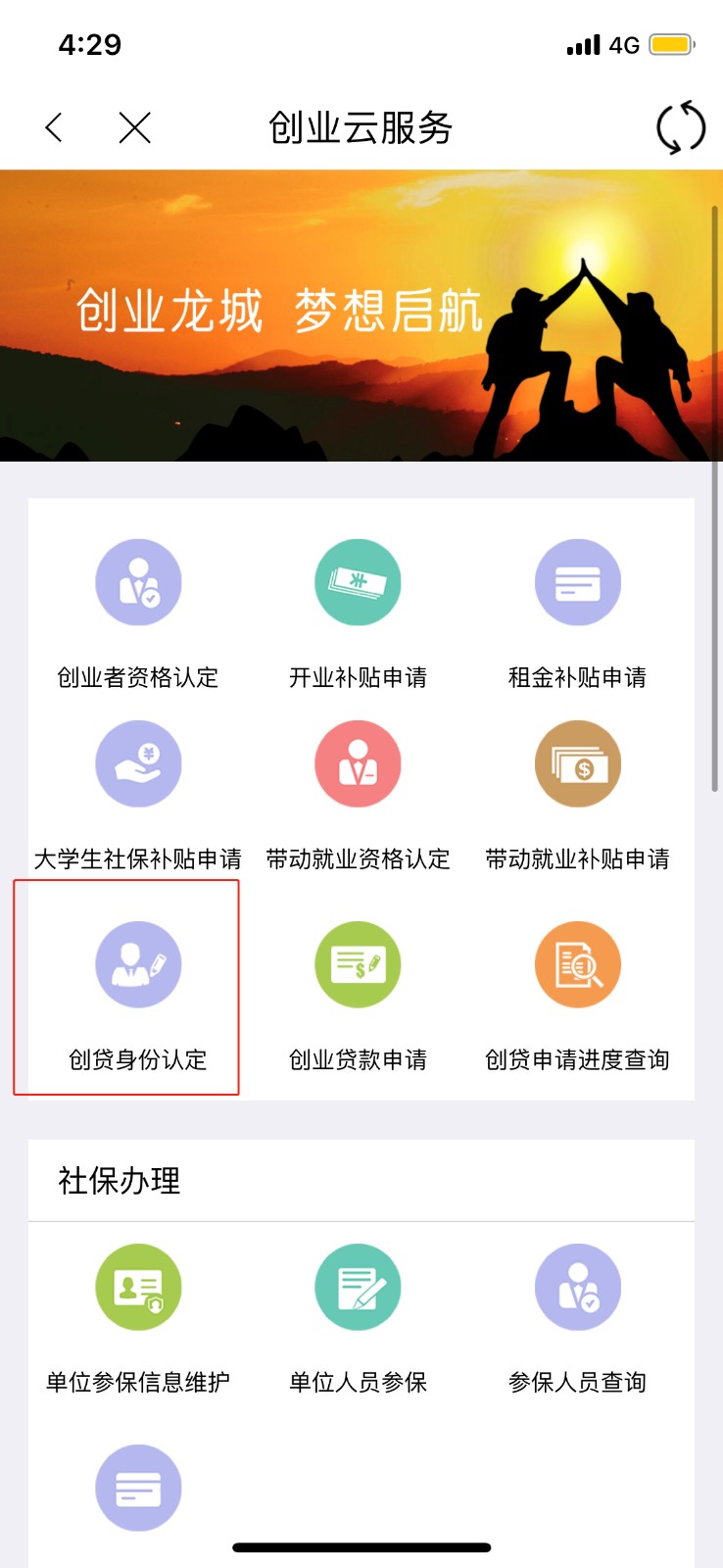
Task: Go back using the arrow icon
Action: coord(55,127)
